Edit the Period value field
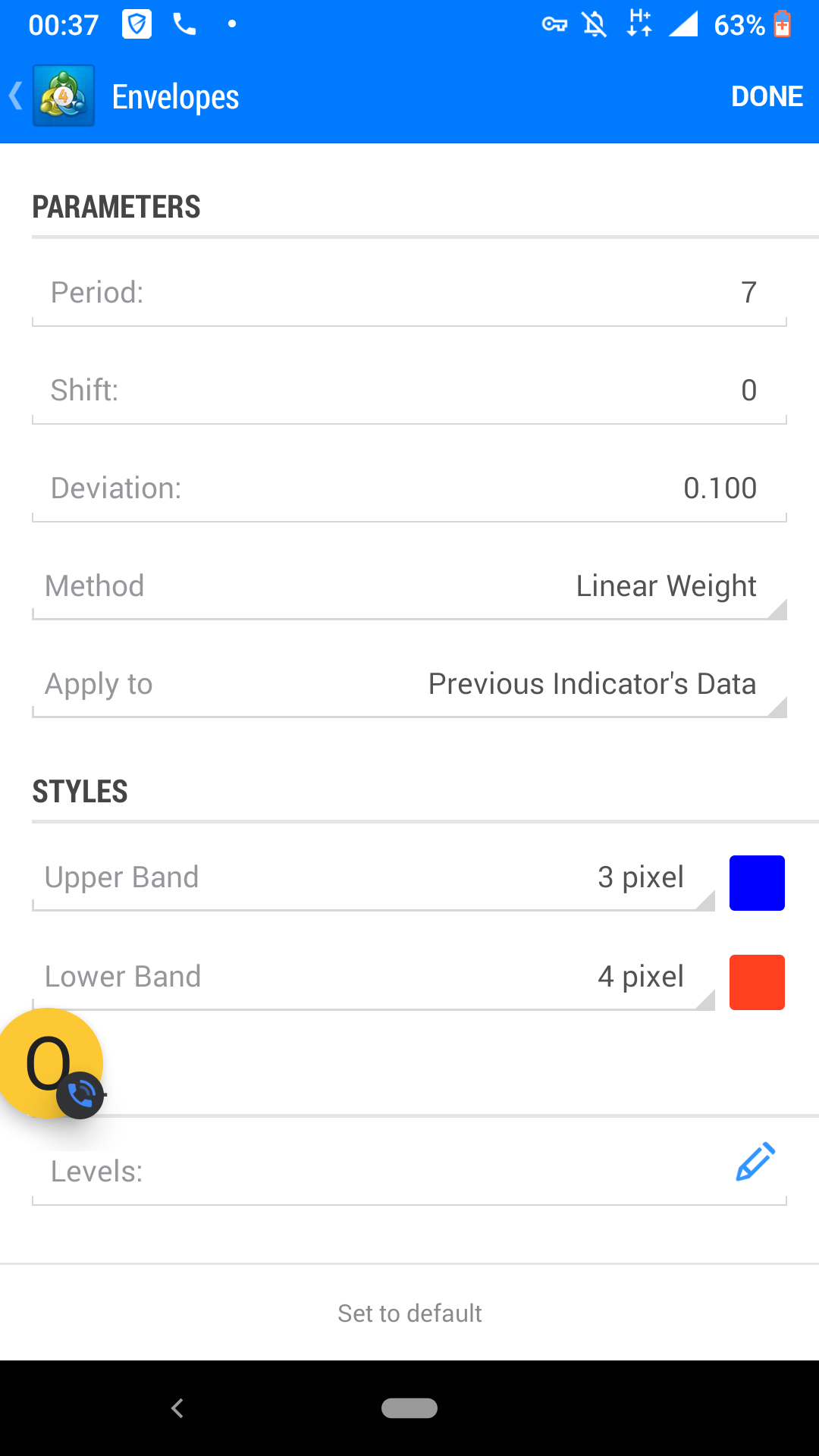Image resolution: width=819 pixels, height=1456 pixels. (x=409, y=293)
